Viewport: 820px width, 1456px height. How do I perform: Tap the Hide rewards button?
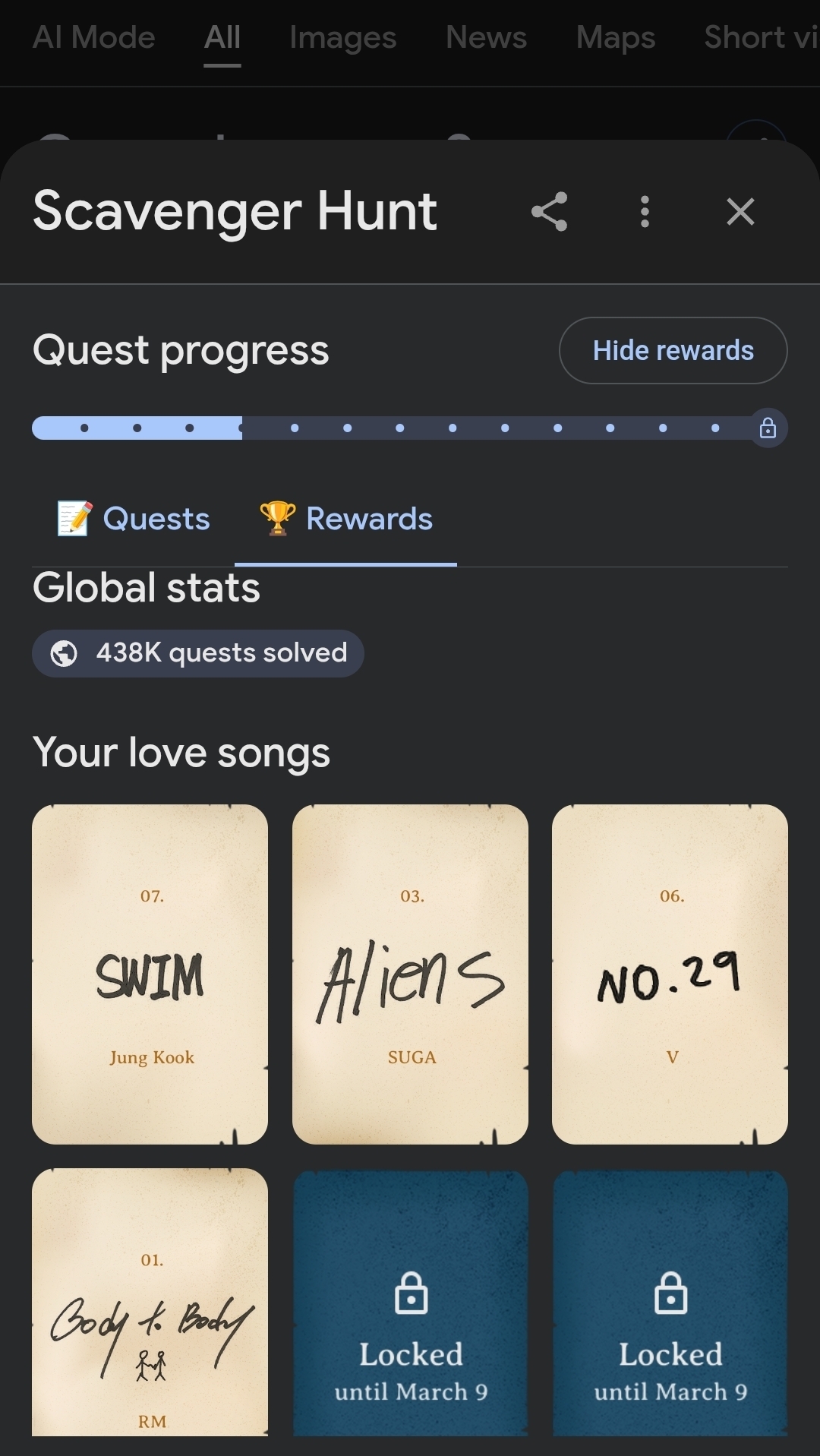click(673, 350)
